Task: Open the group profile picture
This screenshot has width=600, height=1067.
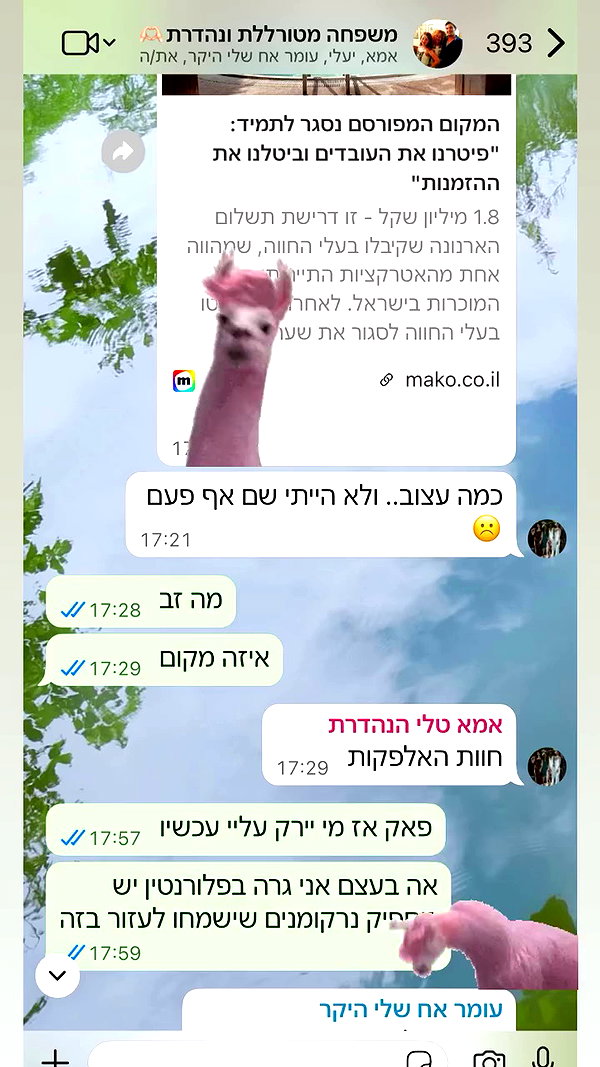Action: [x=437, y=44]
